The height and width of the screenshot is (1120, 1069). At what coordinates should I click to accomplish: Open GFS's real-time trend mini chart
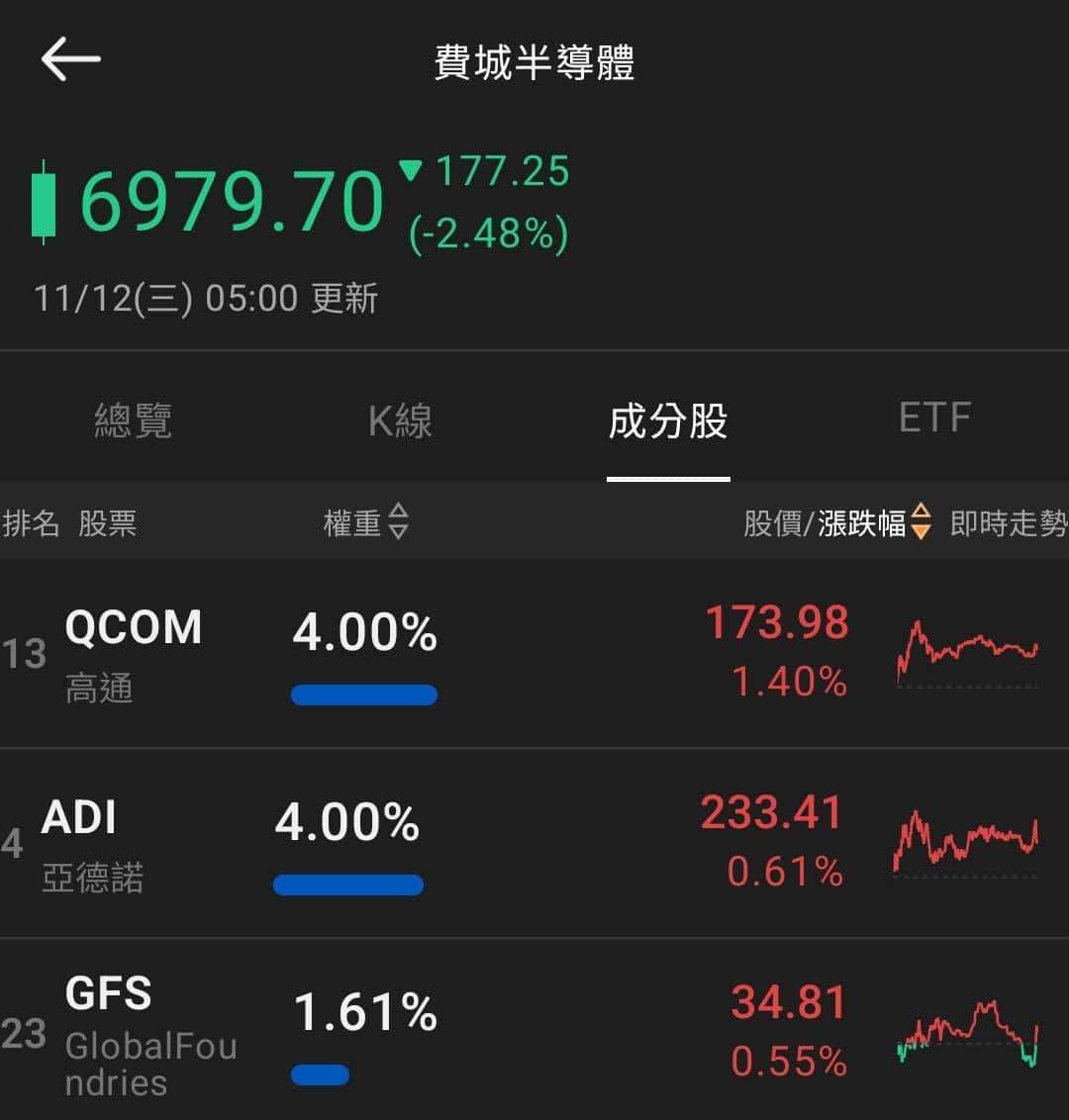point(965,1034)
